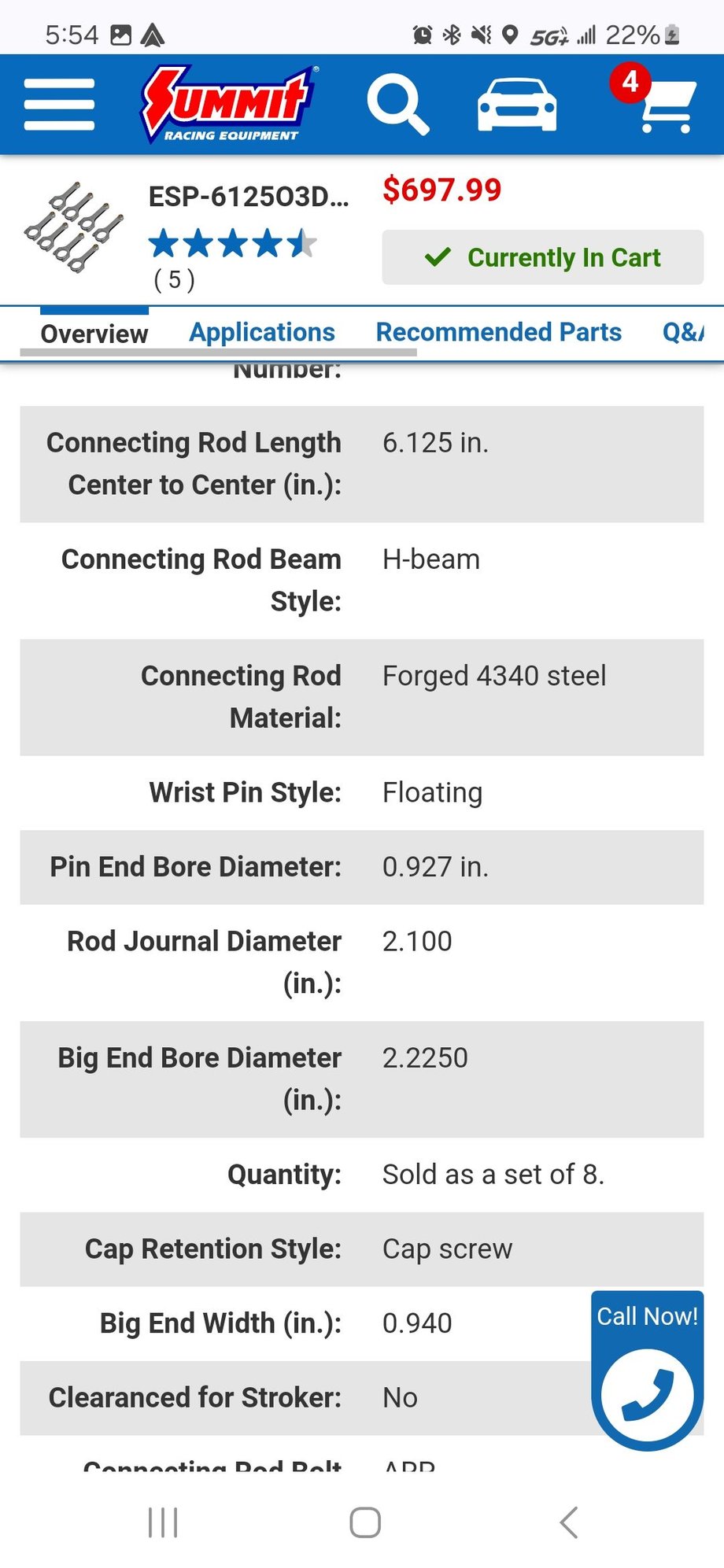
Task: Open the connecting rods product thumbnail
Action: click(73, 227)
